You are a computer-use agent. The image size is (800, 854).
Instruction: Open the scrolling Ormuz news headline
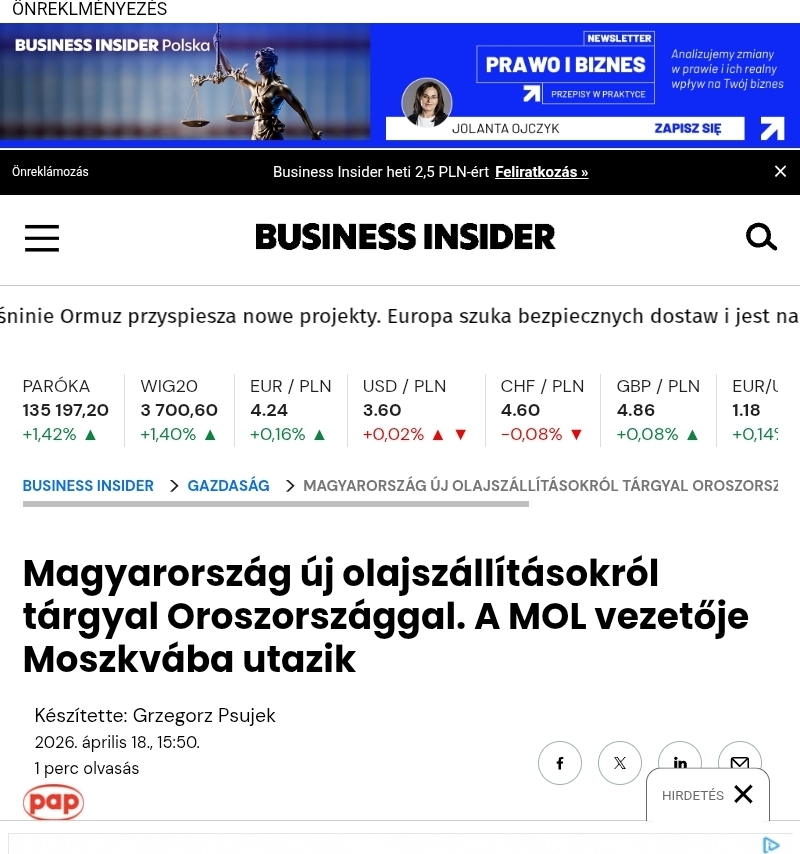point(400,317)
